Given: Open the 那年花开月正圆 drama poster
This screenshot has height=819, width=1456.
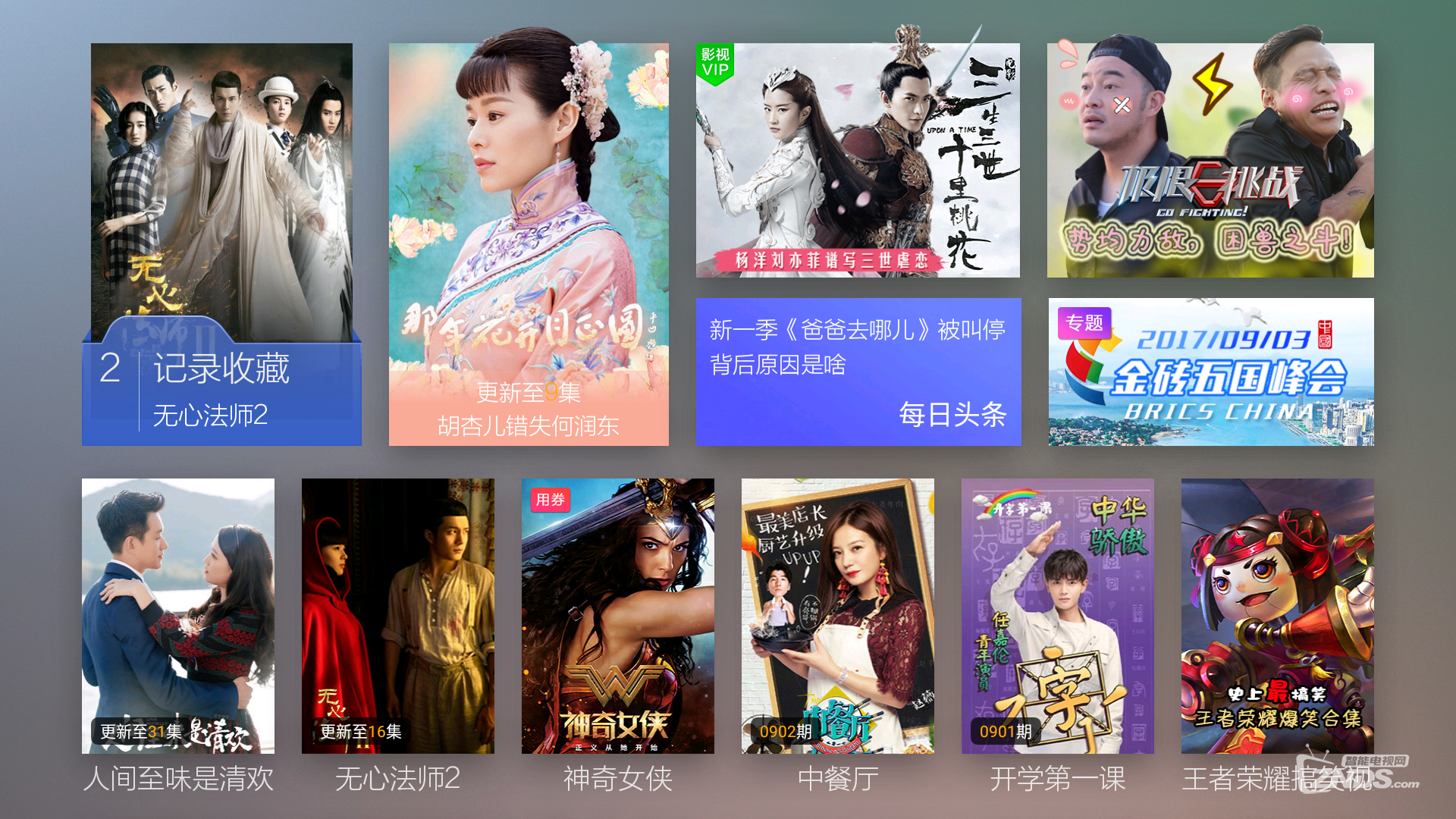Looking at the screenshot, I should pos(529,243).
